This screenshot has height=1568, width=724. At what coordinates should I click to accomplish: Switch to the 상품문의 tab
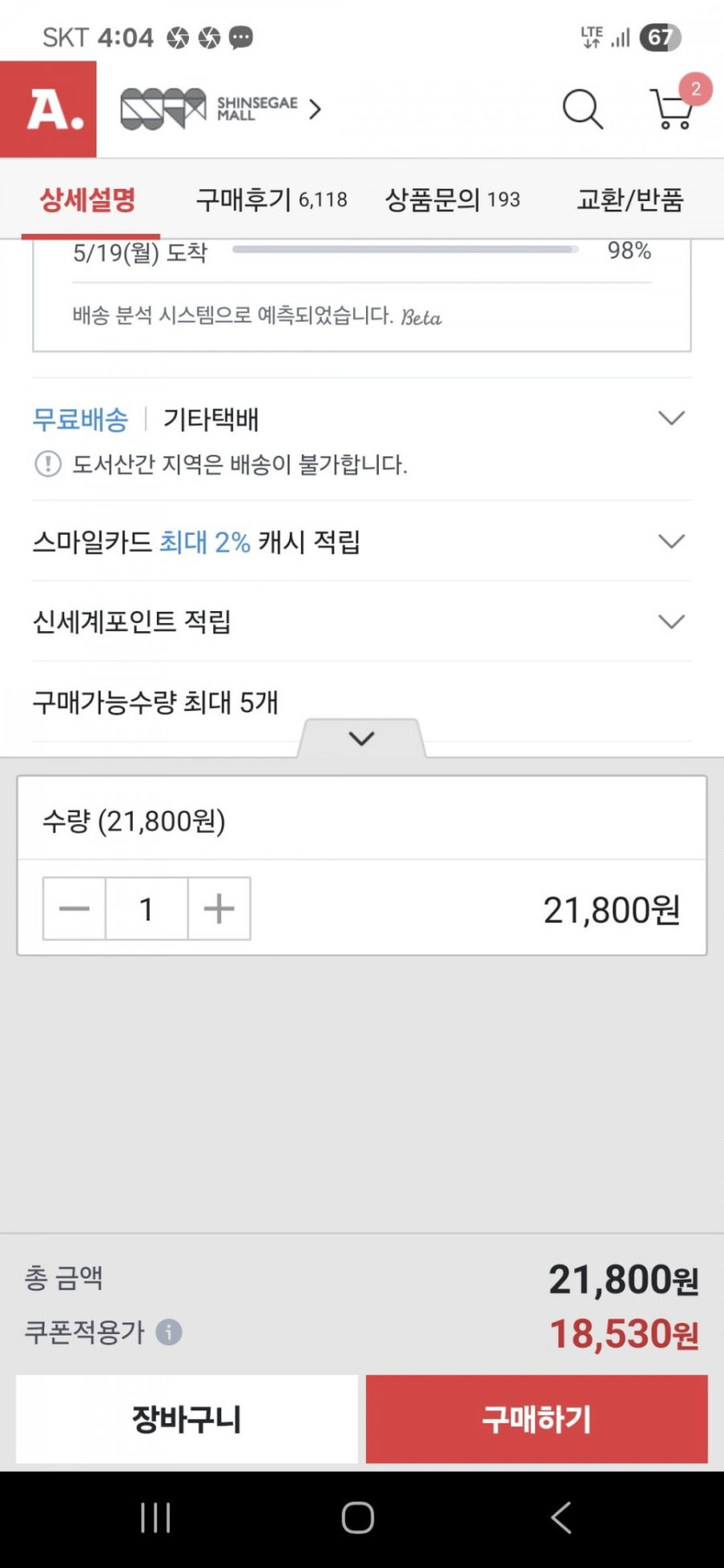[x=452, y=200]
